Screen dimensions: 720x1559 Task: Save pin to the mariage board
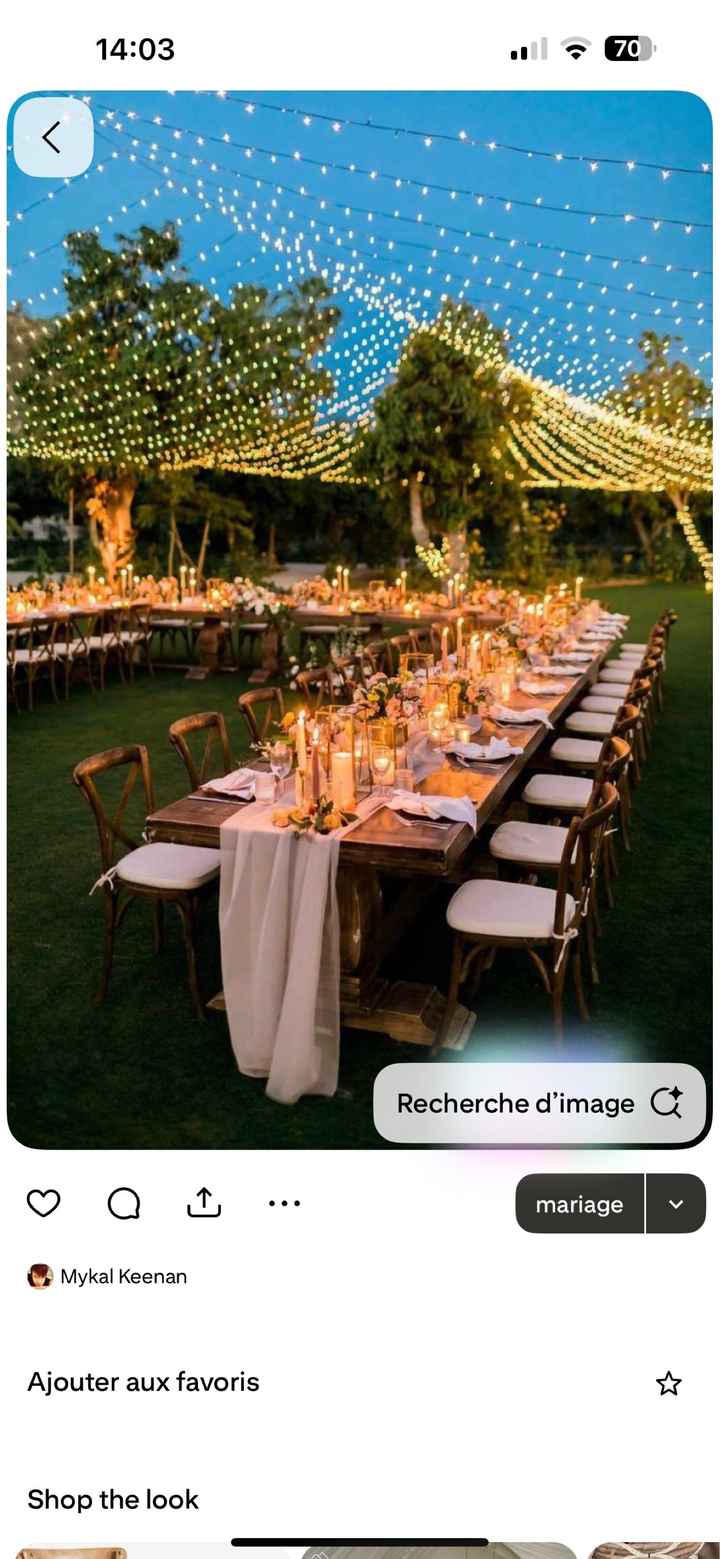(579, 1204)
